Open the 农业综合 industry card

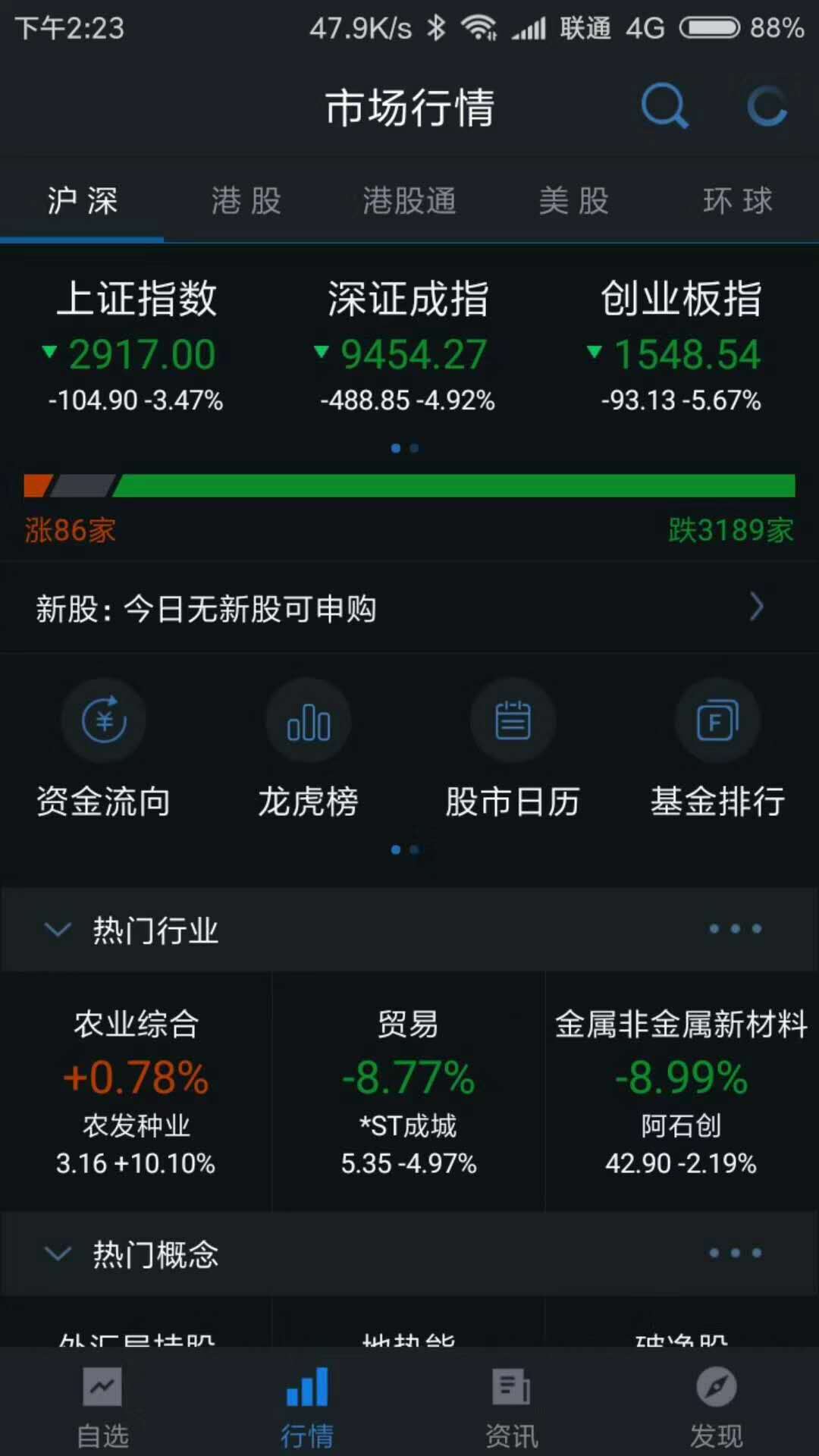pos(136,1092)
